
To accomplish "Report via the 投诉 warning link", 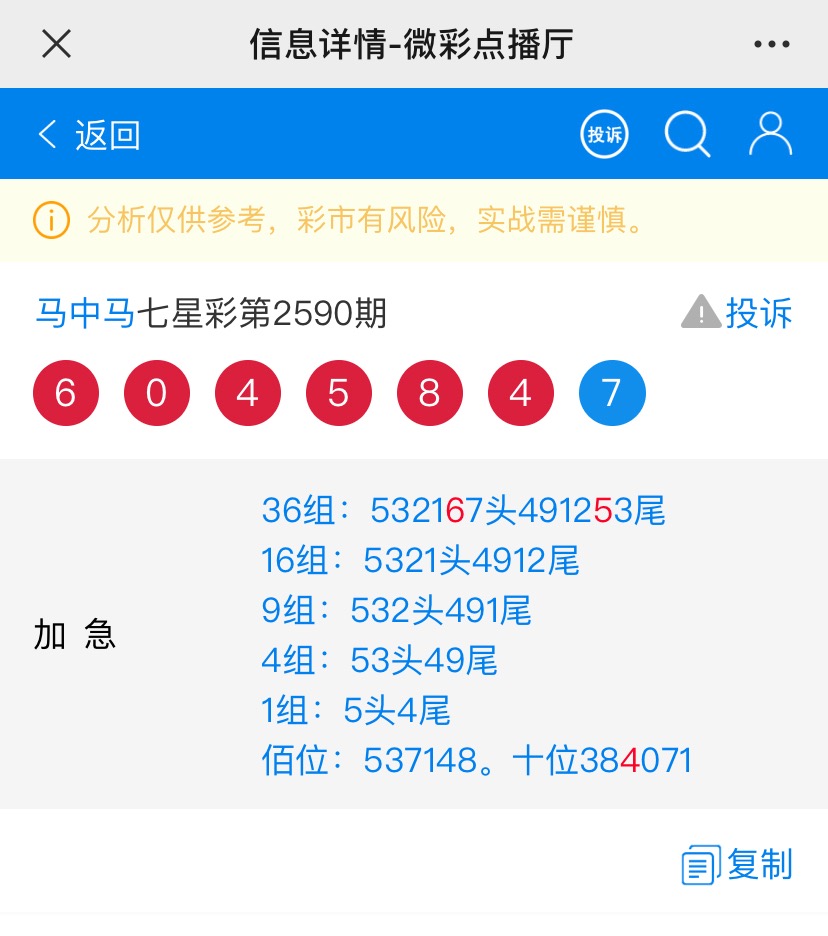I will (737, 314).
